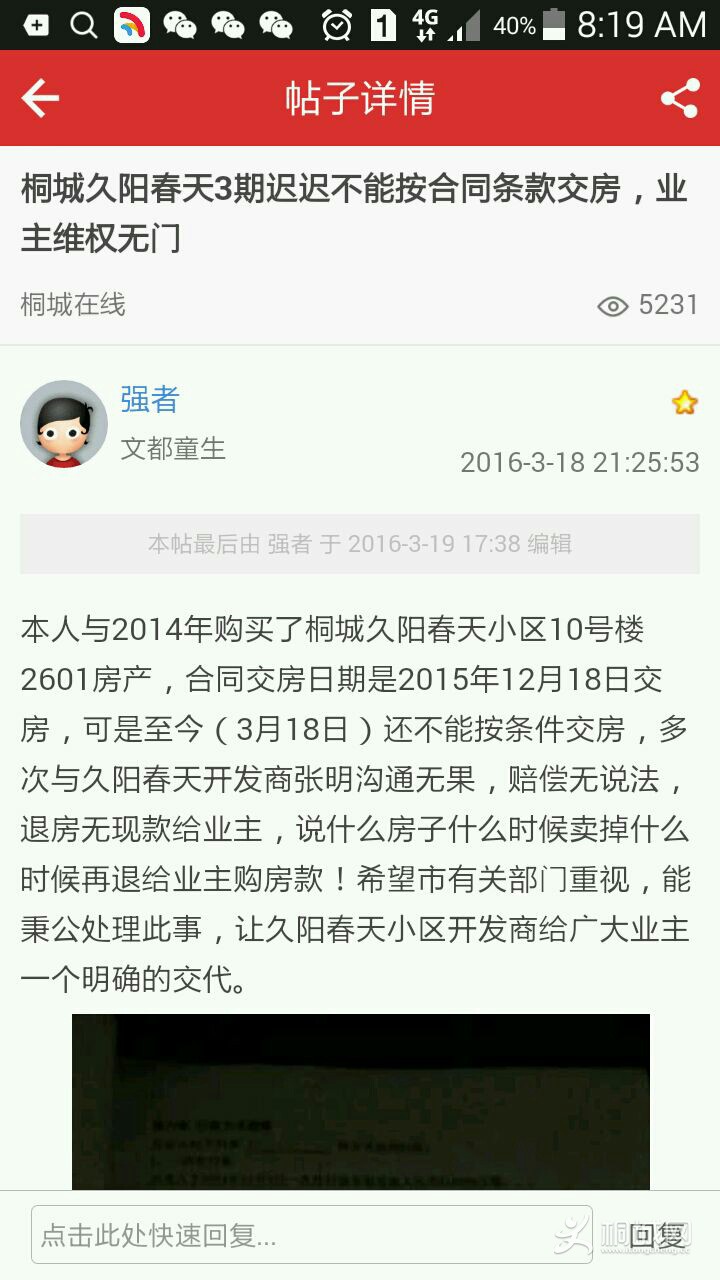
Task: Open the photo attached to the post
Action: coord(360,1100)
